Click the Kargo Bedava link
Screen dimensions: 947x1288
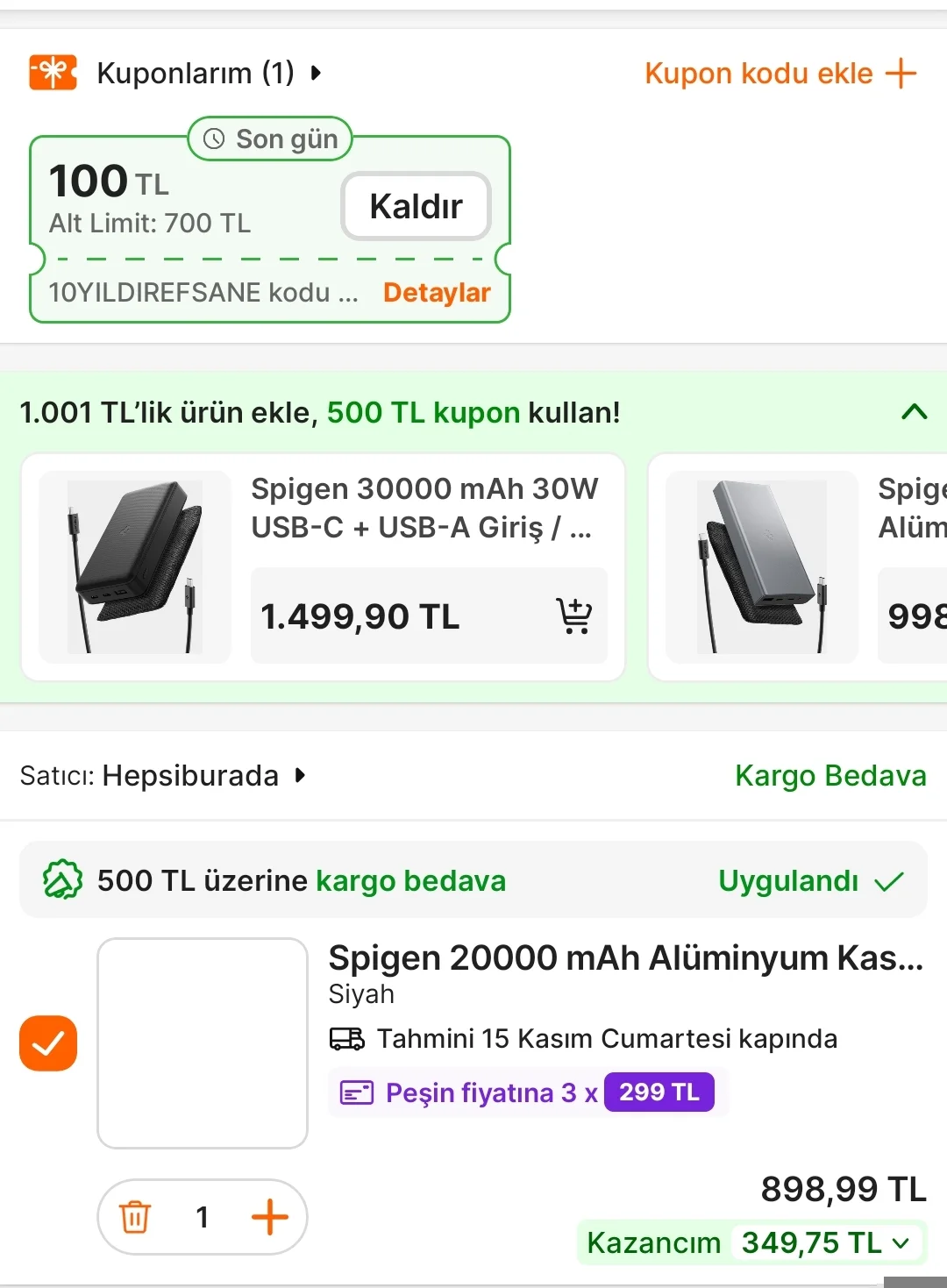click(x=830, y=776)
